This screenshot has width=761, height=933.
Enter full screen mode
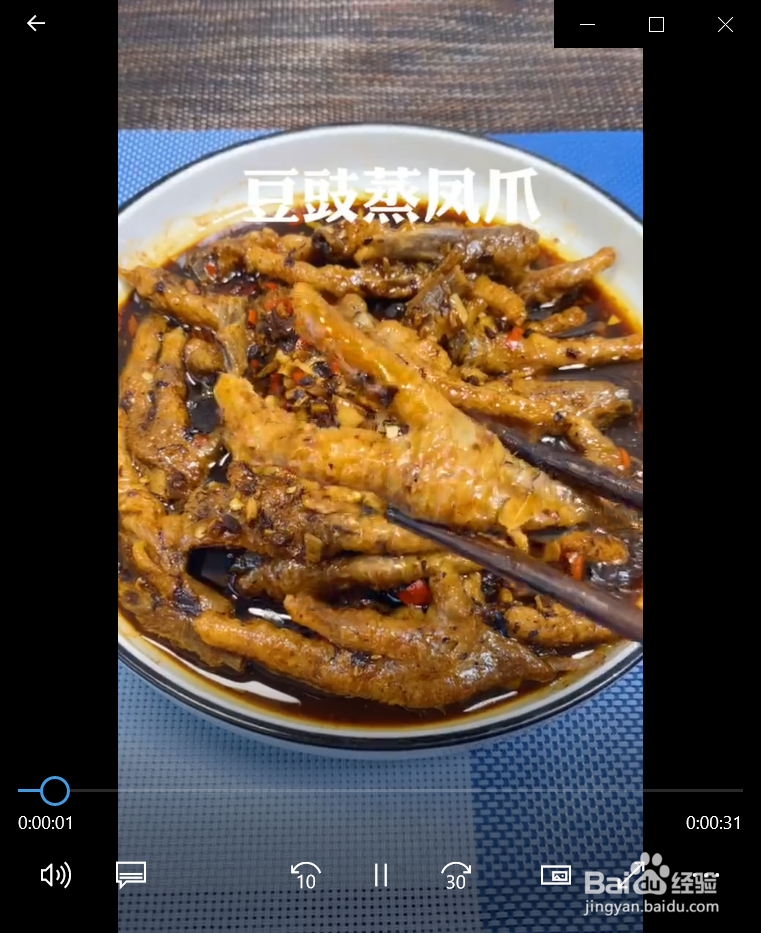631,875
